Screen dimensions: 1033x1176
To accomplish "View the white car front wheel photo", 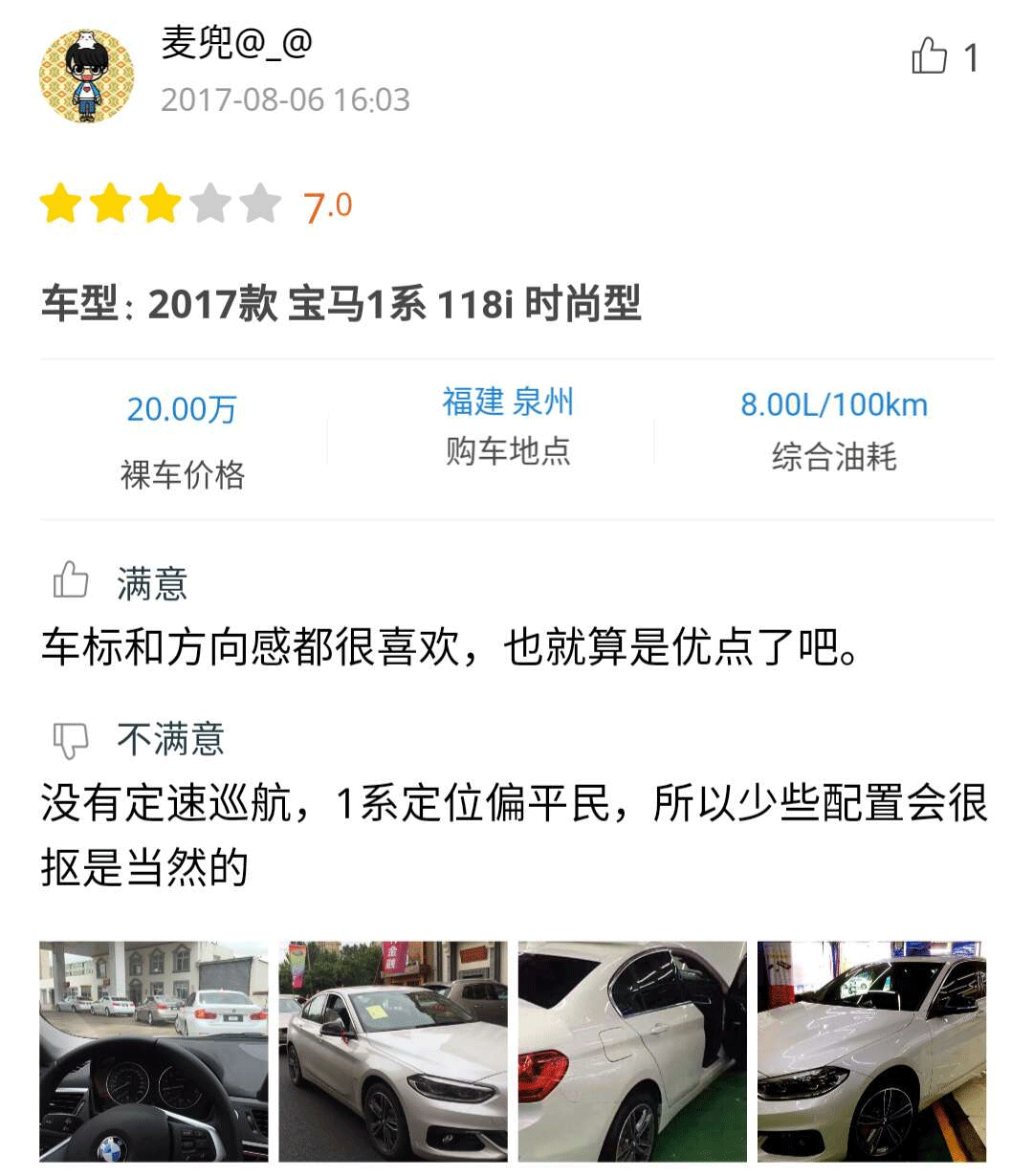I will [871, 1051].
